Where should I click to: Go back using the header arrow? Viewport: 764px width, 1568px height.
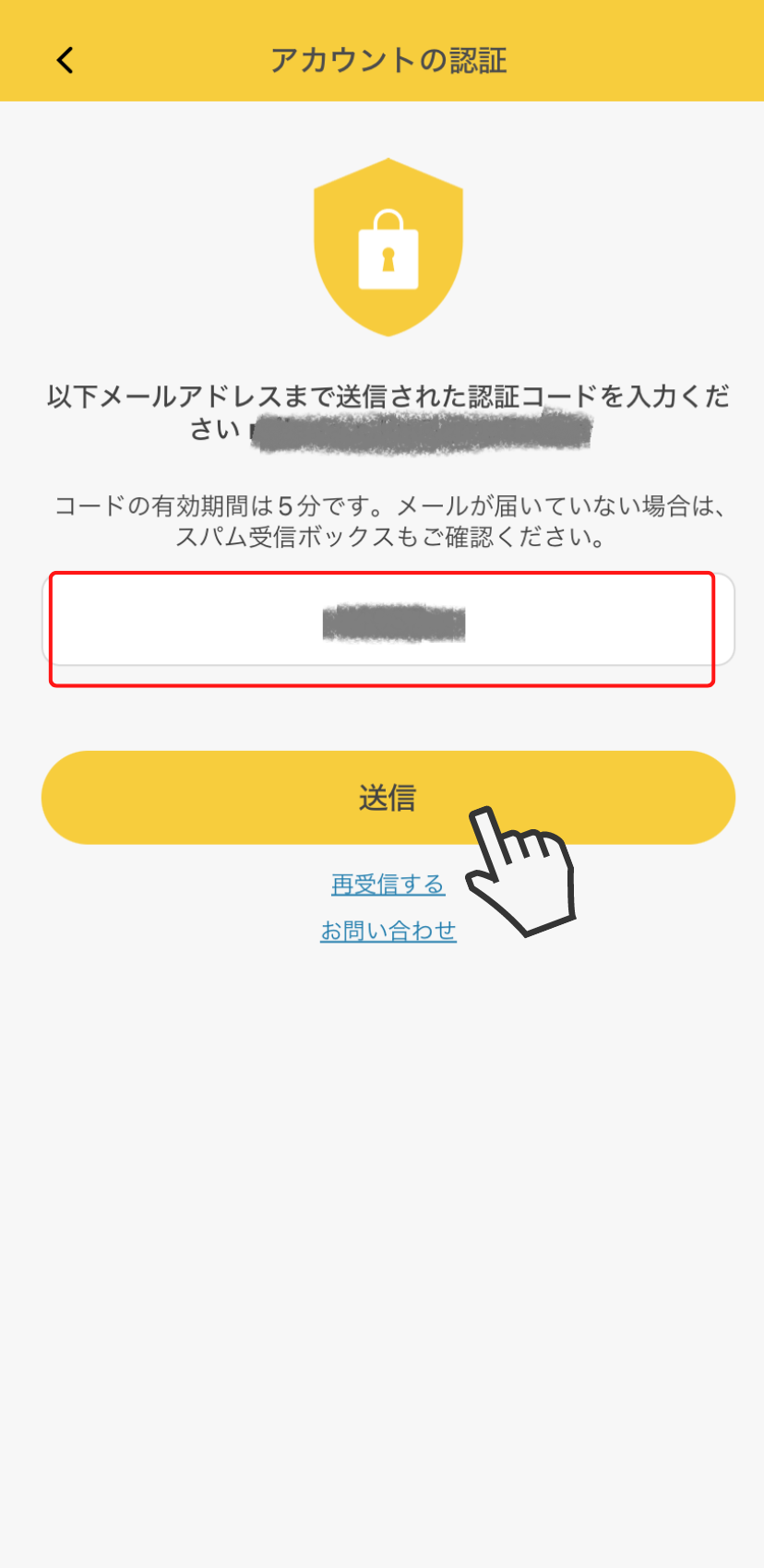coord(65,61)
